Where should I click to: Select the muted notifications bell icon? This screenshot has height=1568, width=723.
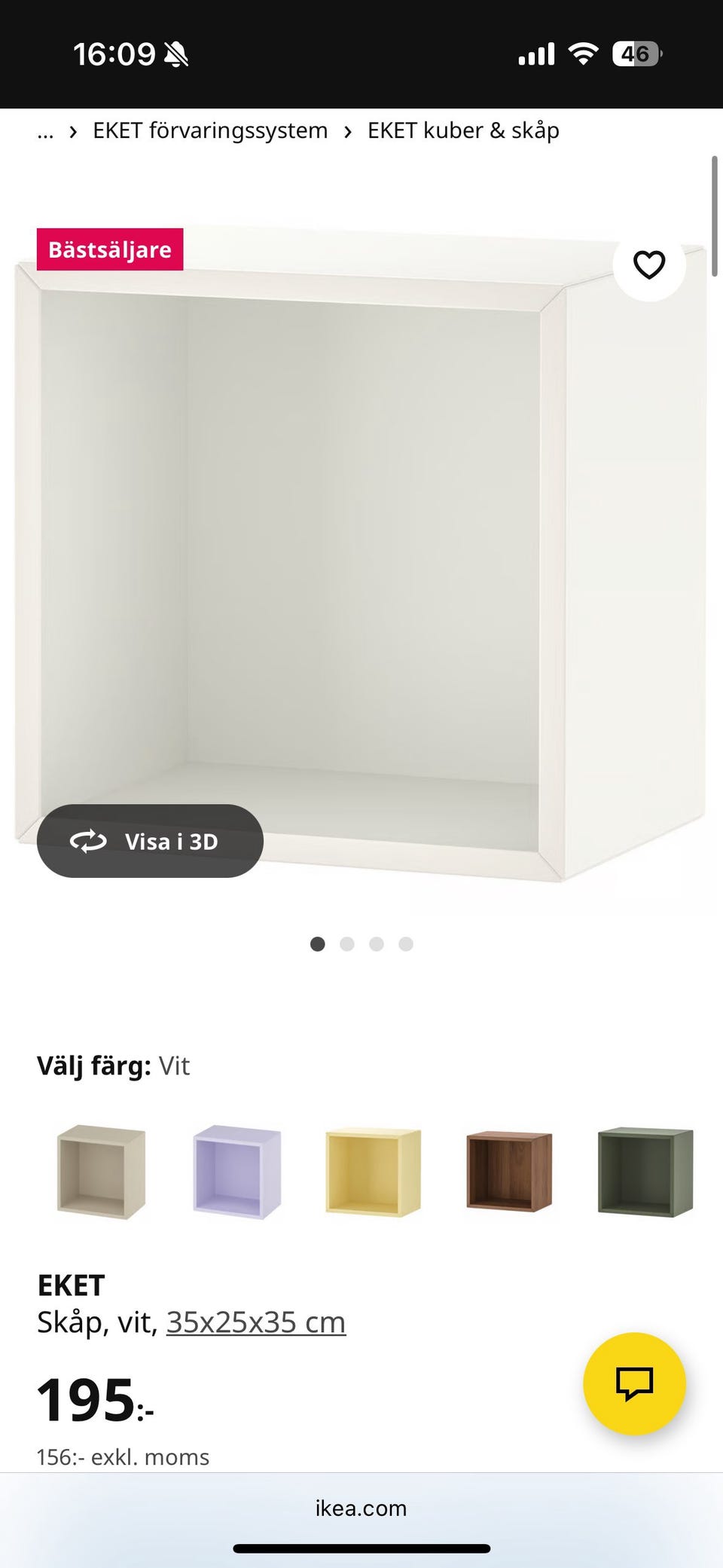click(175, 54)
